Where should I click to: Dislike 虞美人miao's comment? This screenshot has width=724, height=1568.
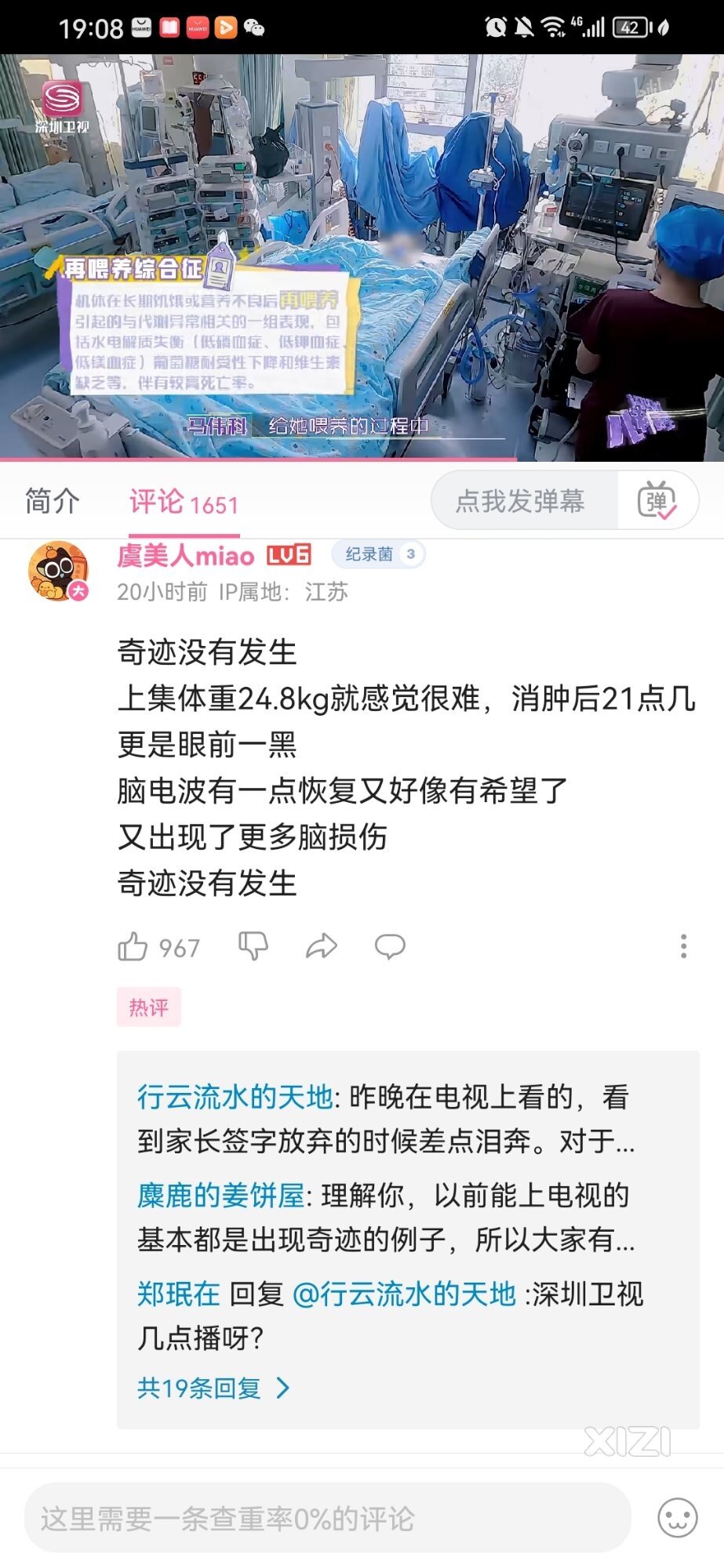253,946
